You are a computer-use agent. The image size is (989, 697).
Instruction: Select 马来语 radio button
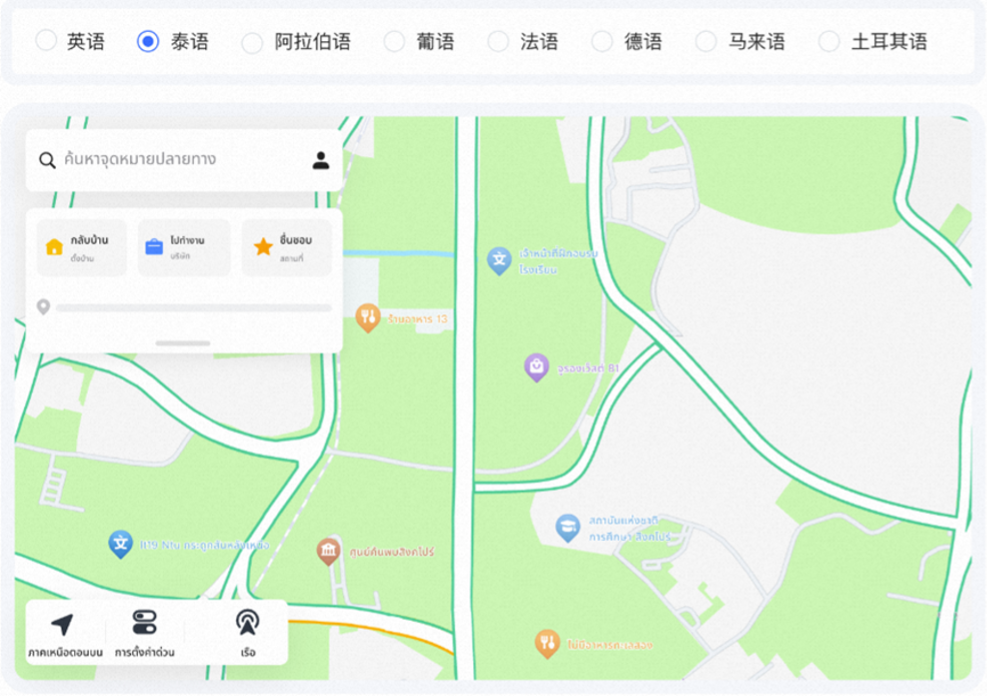pos(706,41)
